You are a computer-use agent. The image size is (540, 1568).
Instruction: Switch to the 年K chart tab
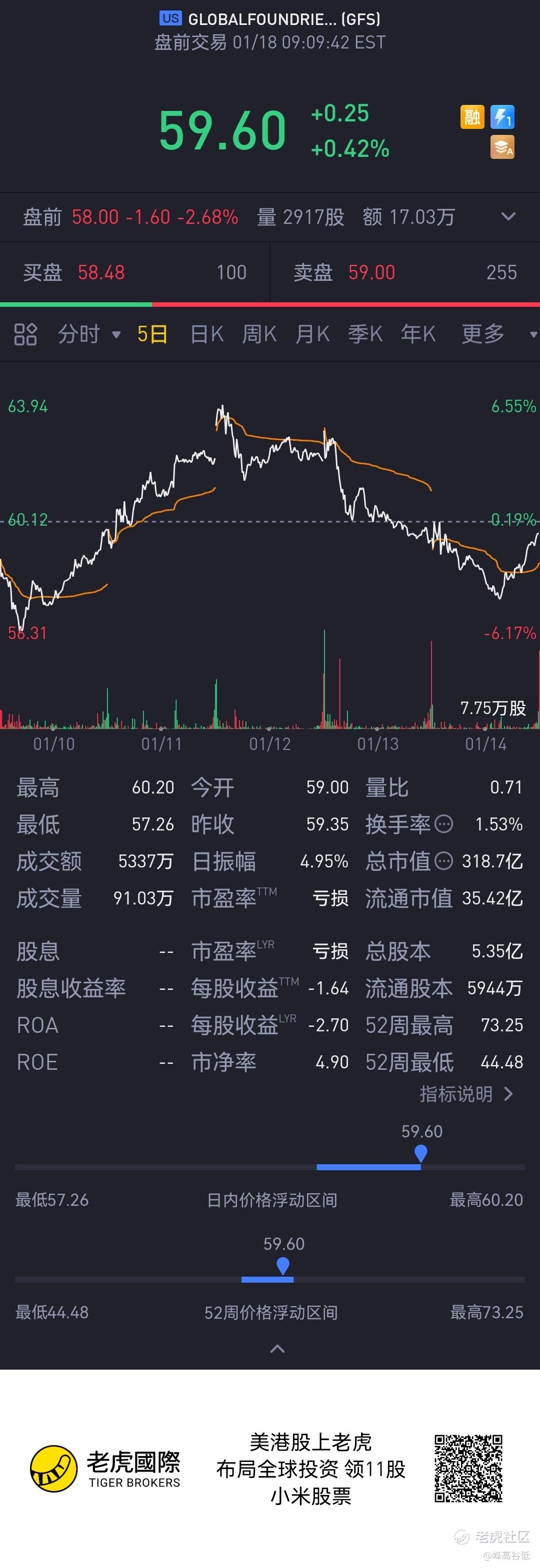coord(418,334)
